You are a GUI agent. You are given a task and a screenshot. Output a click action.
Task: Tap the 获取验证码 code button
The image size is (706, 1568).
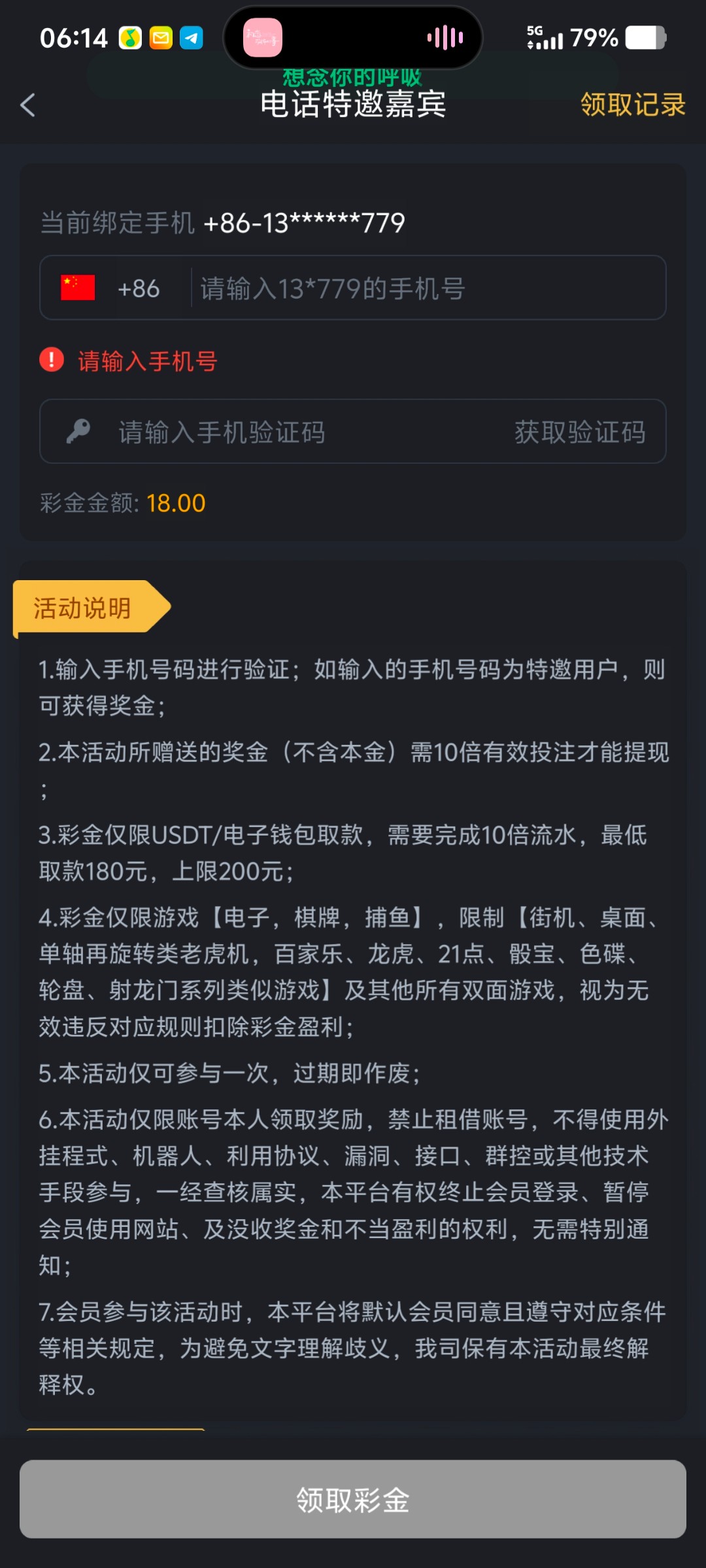pyautogui.click(x=579, y=431)
